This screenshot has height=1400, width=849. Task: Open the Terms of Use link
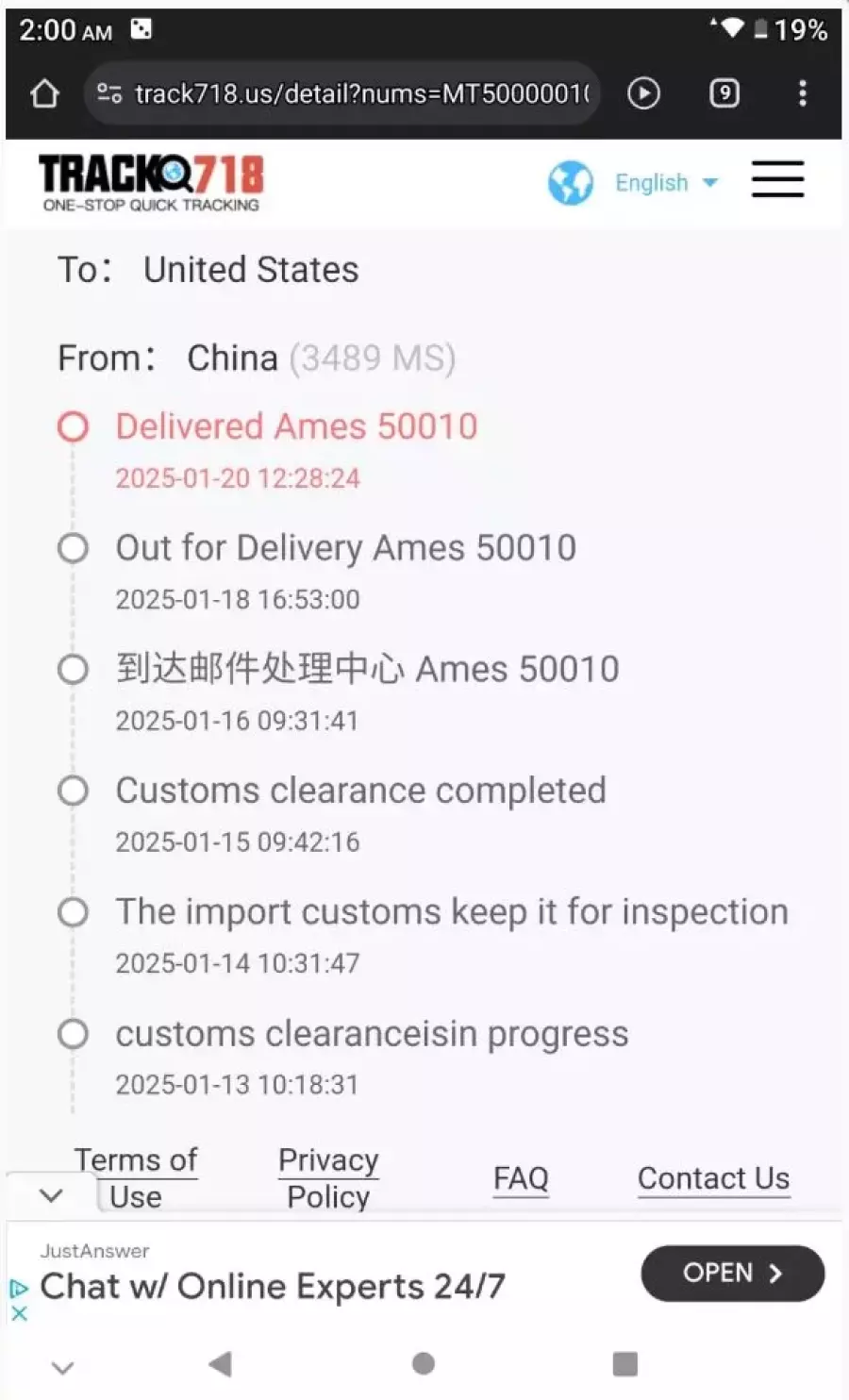pos(136,1177)
